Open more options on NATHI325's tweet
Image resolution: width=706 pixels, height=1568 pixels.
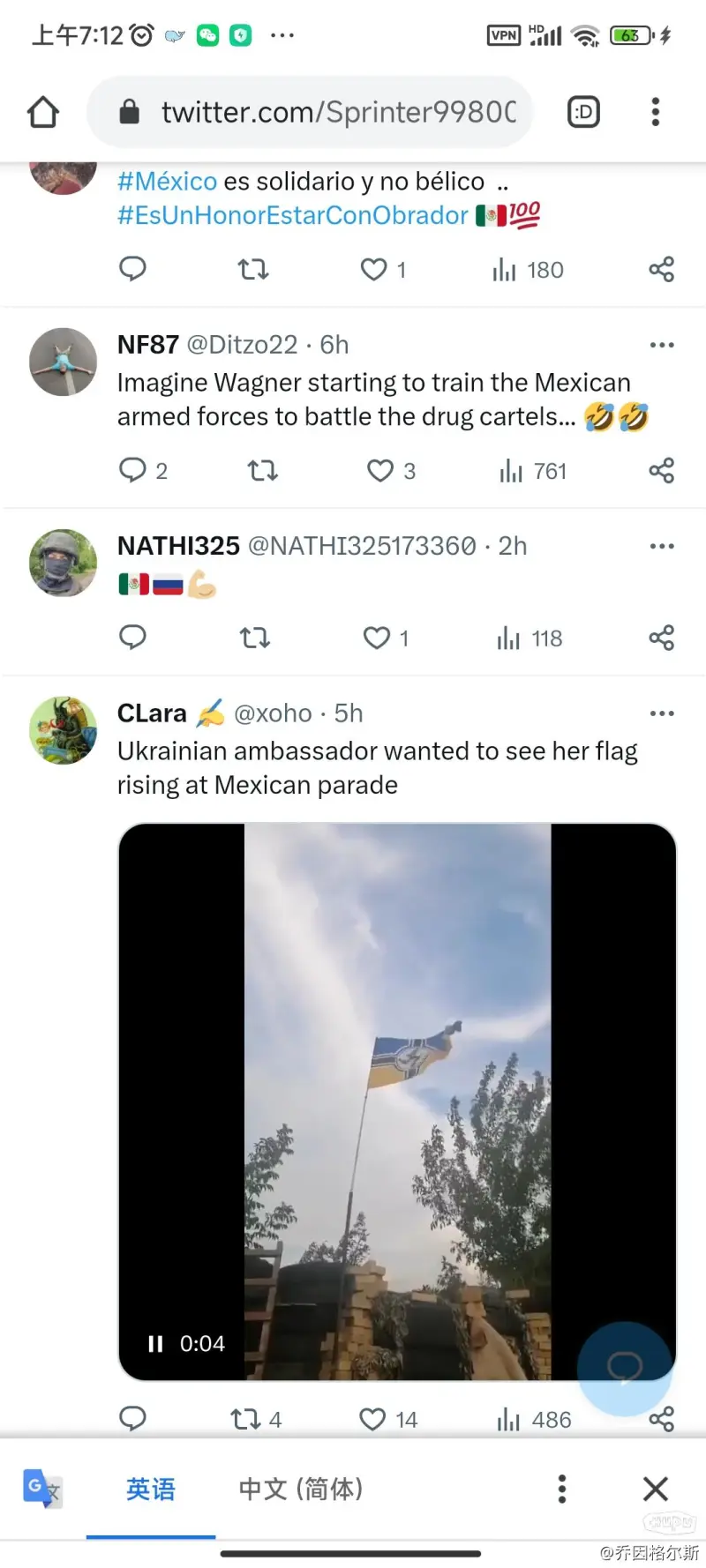[661, 546]
